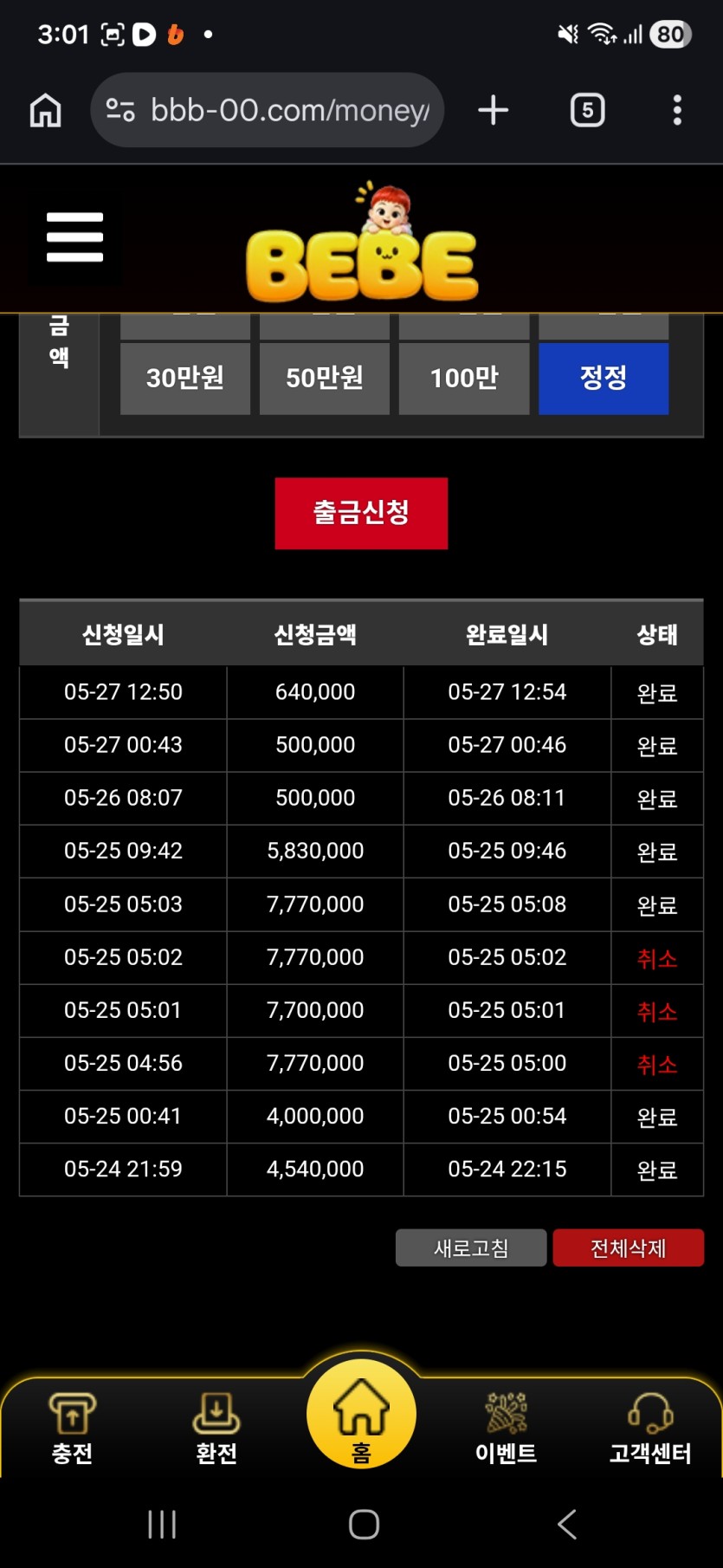Submit with the 출금신청 button
This screenshot has height=1568, width=723.
point(361,513)
